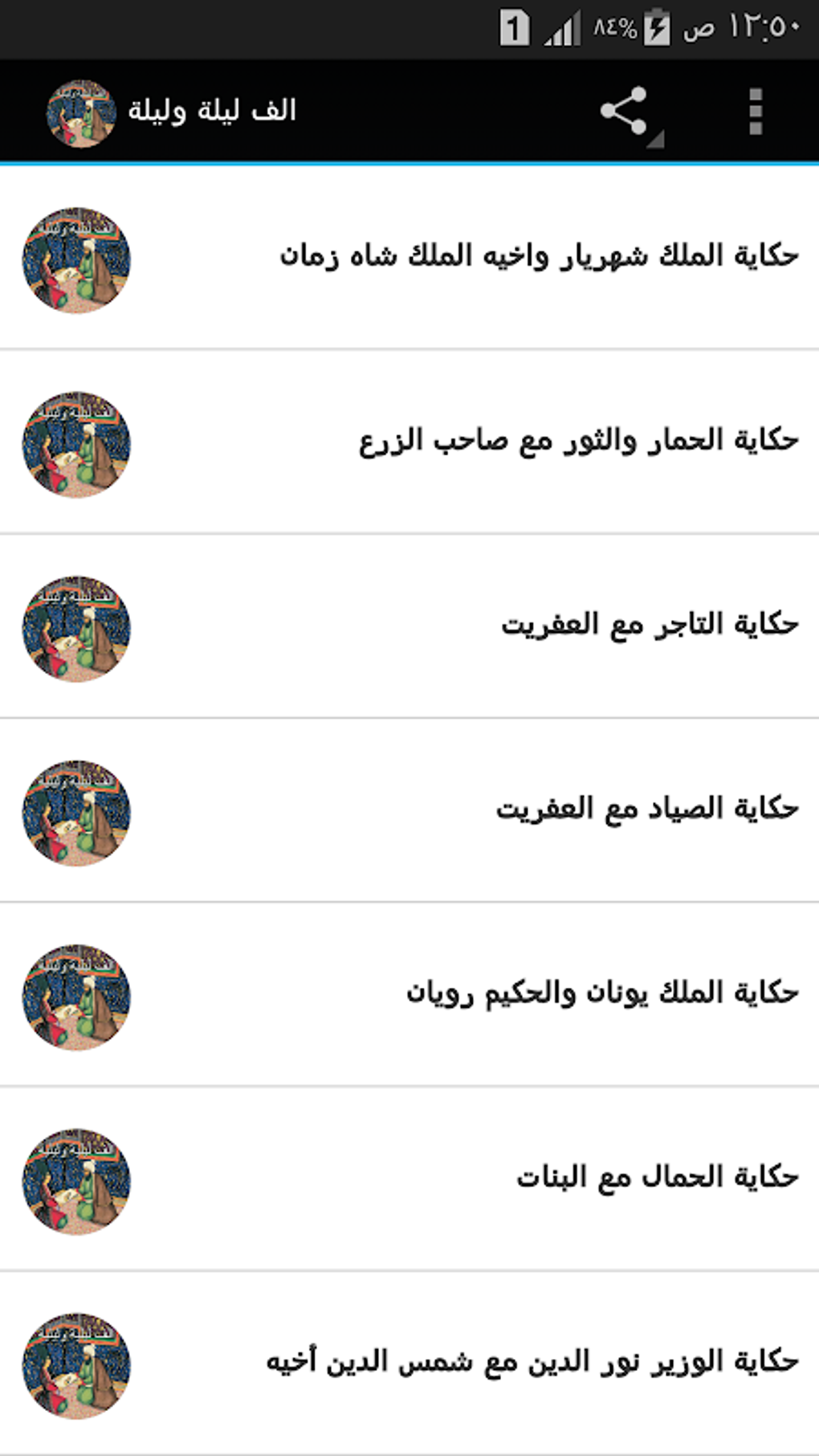This screenshot has width=819, height=1456.
Task: Open حكاية الصياد مع العفريت
Action: pyautogui.click(x=646, y=809)
